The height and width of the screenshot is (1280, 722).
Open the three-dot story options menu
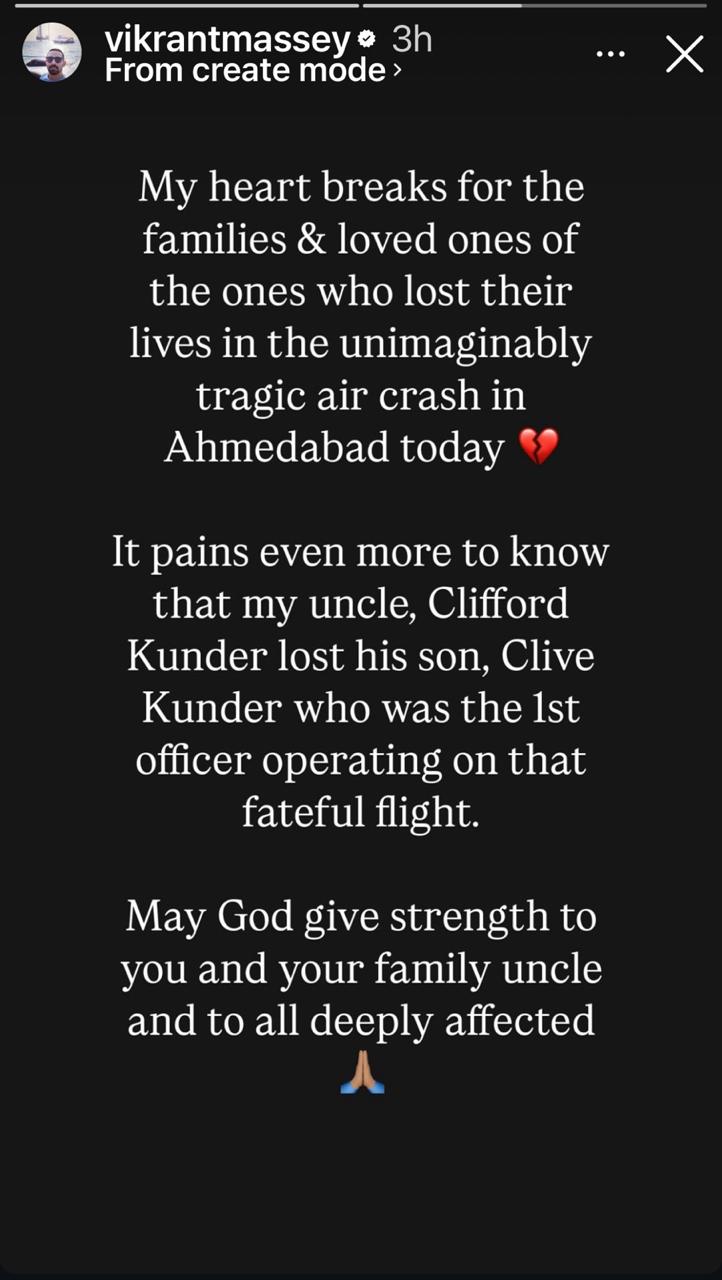pyautogui.click(x=610, y=54)
